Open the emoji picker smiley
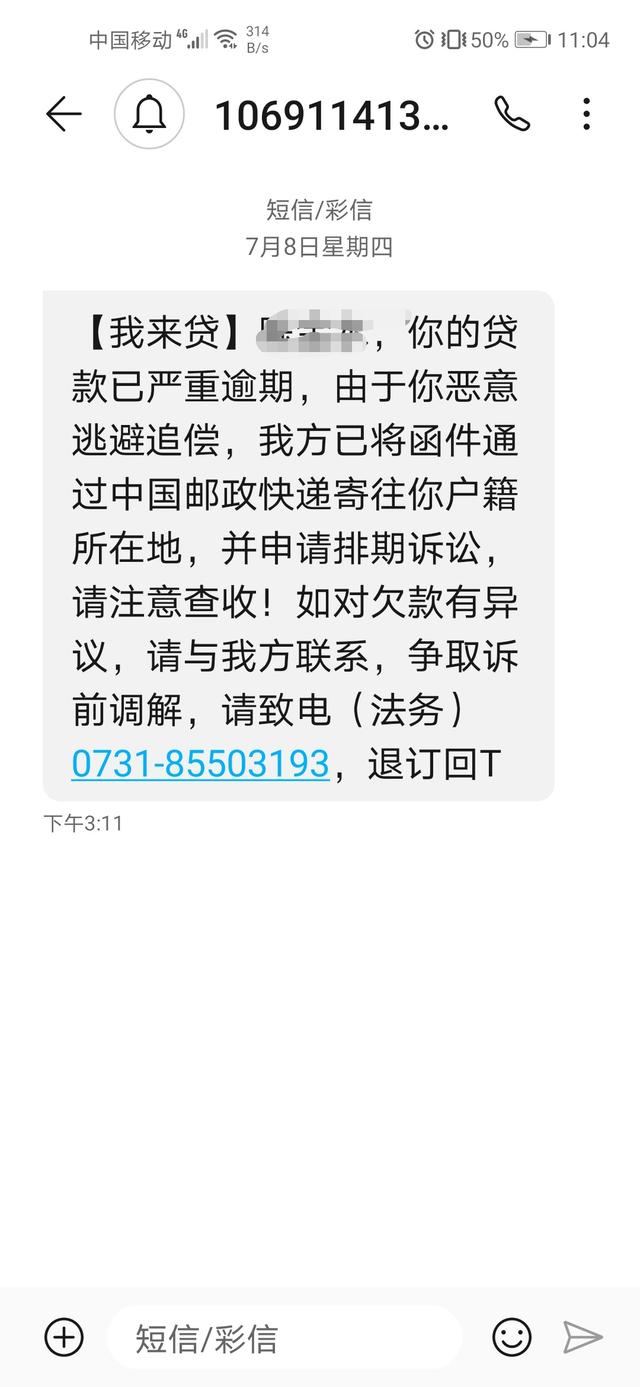The height and width of the screenshot is (1387, 640). click(512, 1337)
